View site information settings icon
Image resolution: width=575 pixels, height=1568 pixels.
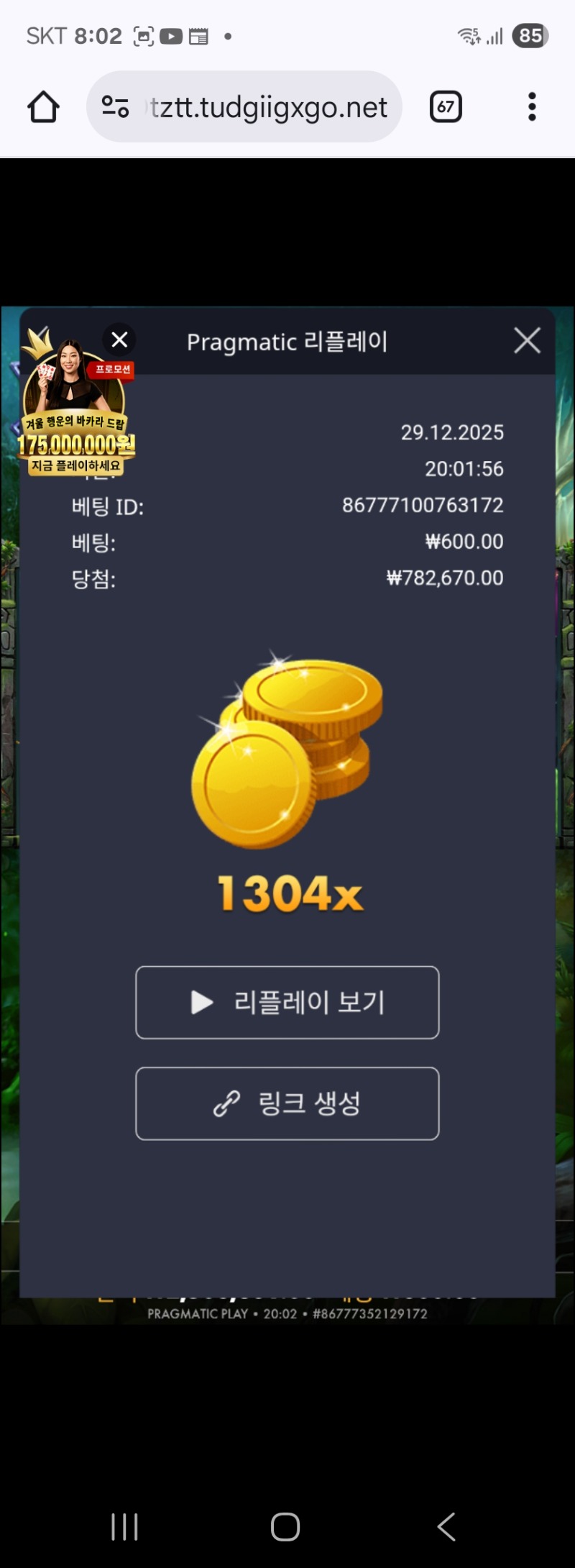pos(115,107)
